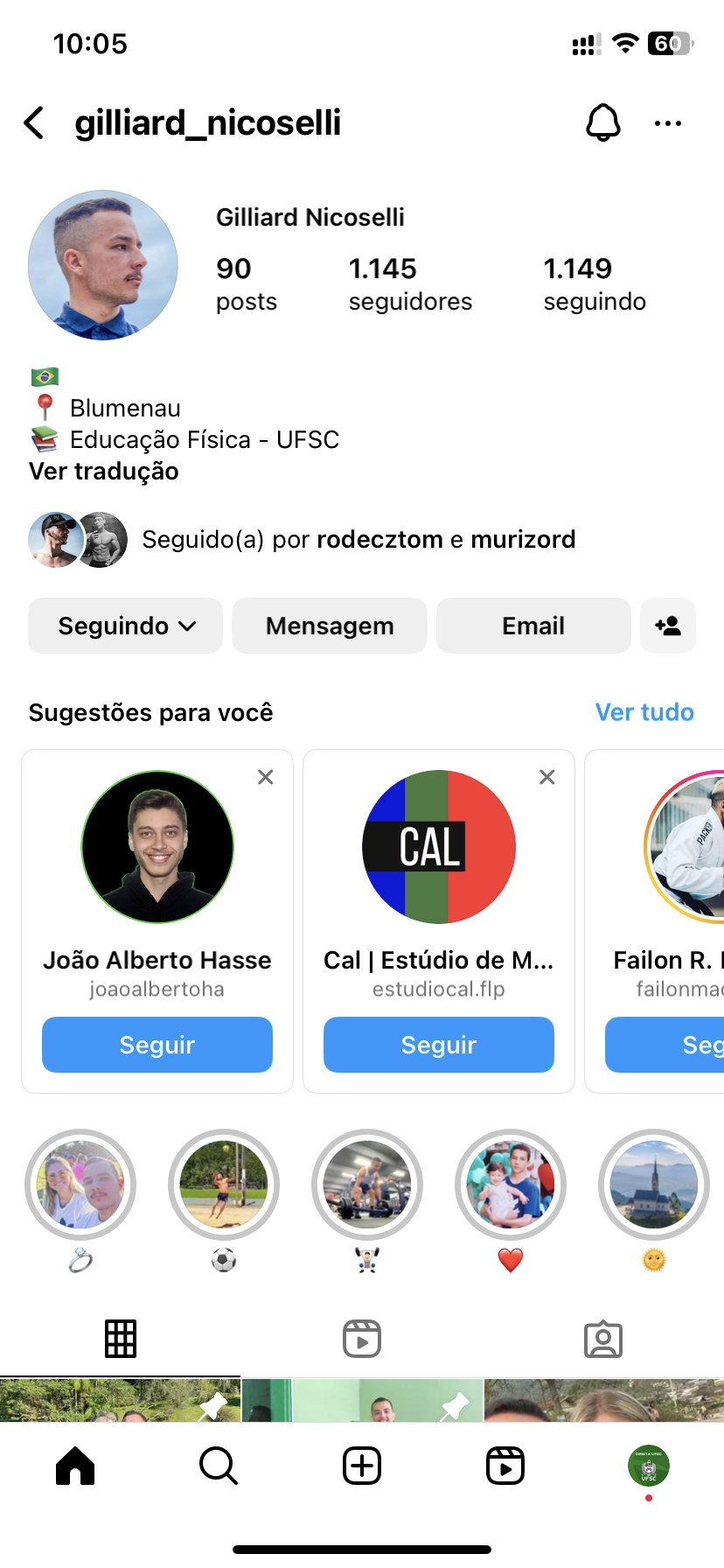The height and width of the screenshot is (1568, 724).
Task: Open the red heart story highlight
Action: coord(511,1185)
